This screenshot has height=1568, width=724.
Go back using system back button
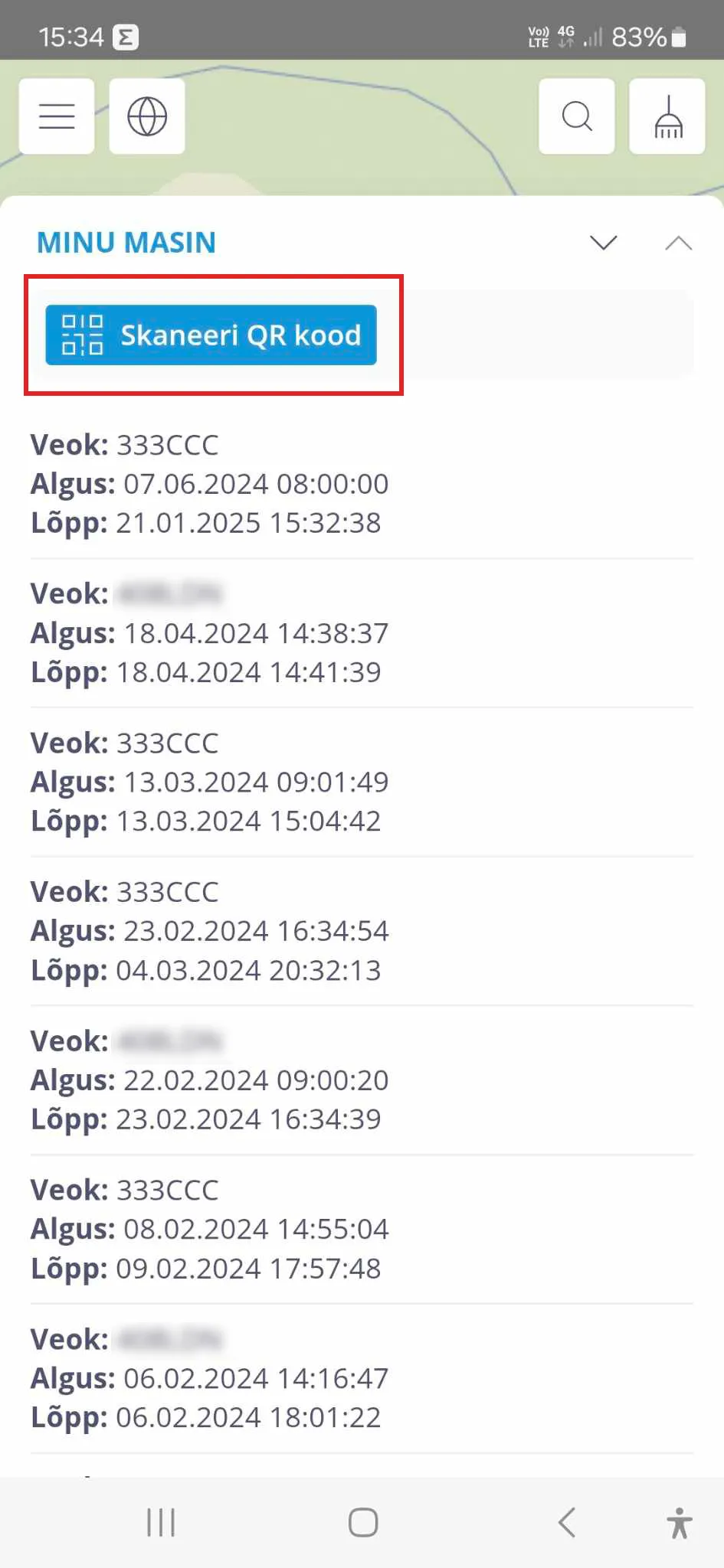(x=567, y=1522)
